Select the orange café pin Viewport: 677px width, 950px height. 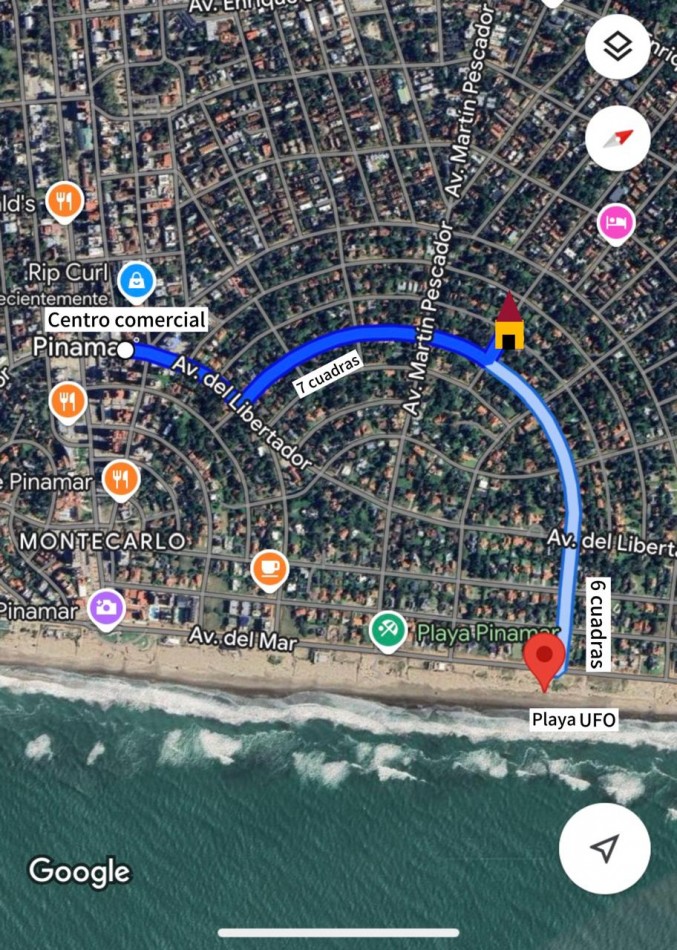click(269, 570)
